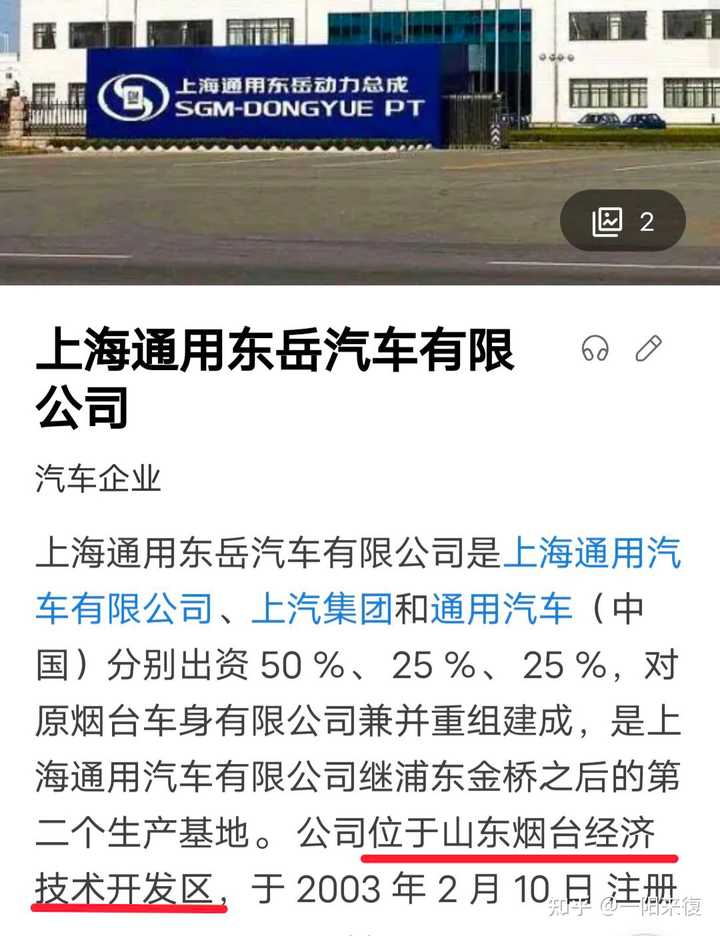This screenshot has width=720, height=936.
Task: Open the 通用汽车 link
Action: tap(501, 608)
